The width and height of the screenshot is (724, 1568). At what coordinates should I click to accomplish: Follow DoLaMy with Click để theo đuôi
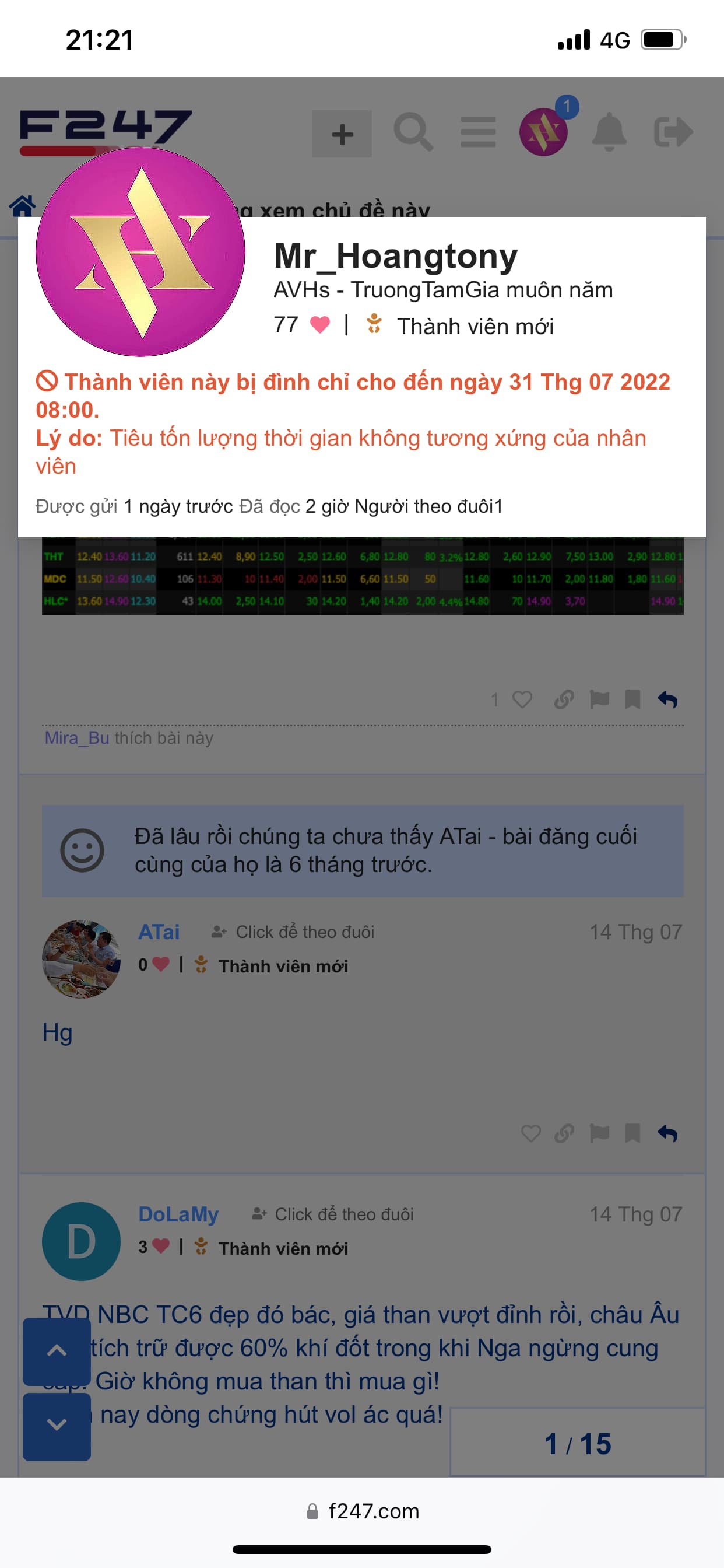[333, 1214]
